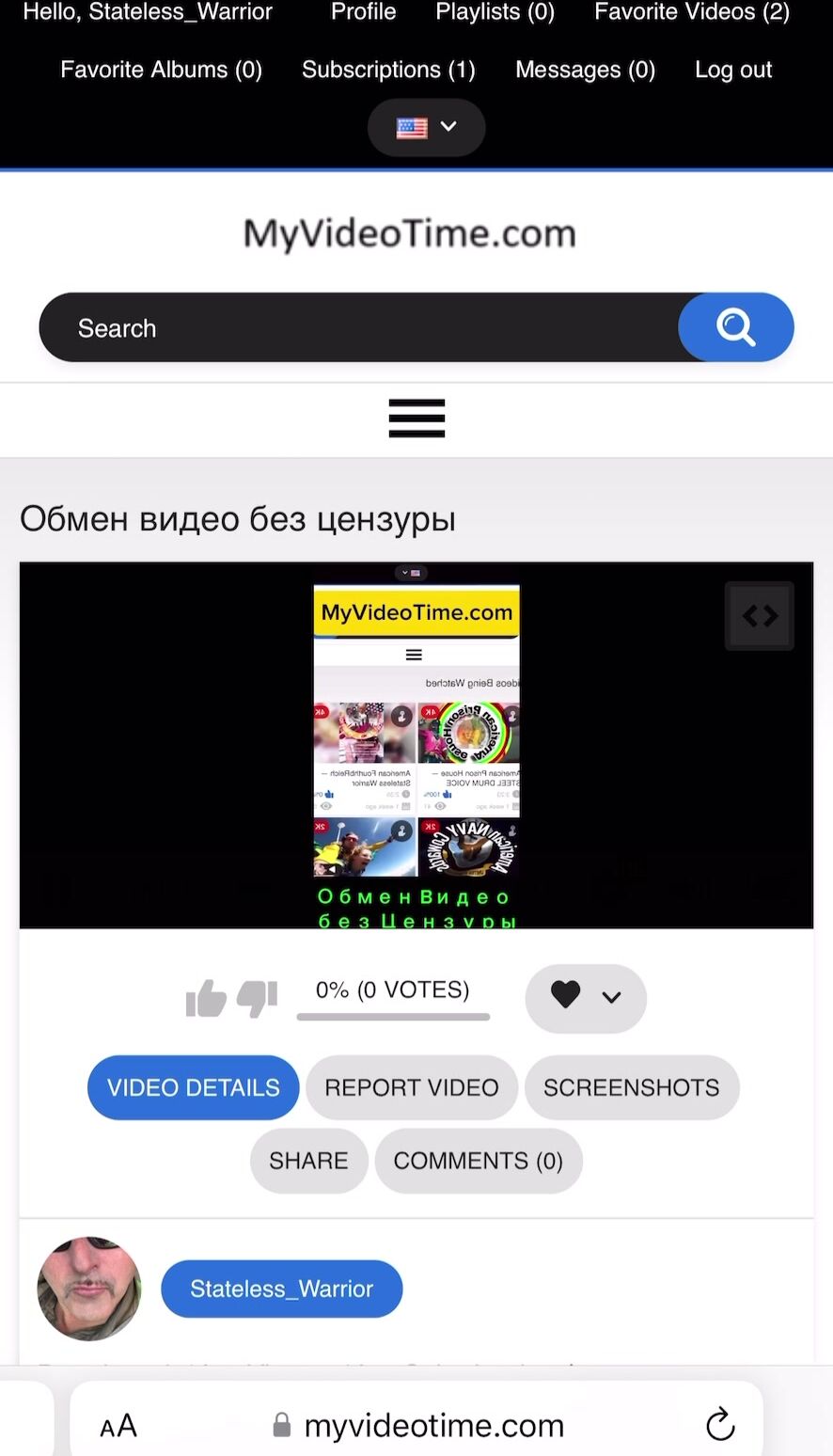Screen dimensions: 833x1456
Task: Open the Comments (0) tab
Action: [478, 1161]
